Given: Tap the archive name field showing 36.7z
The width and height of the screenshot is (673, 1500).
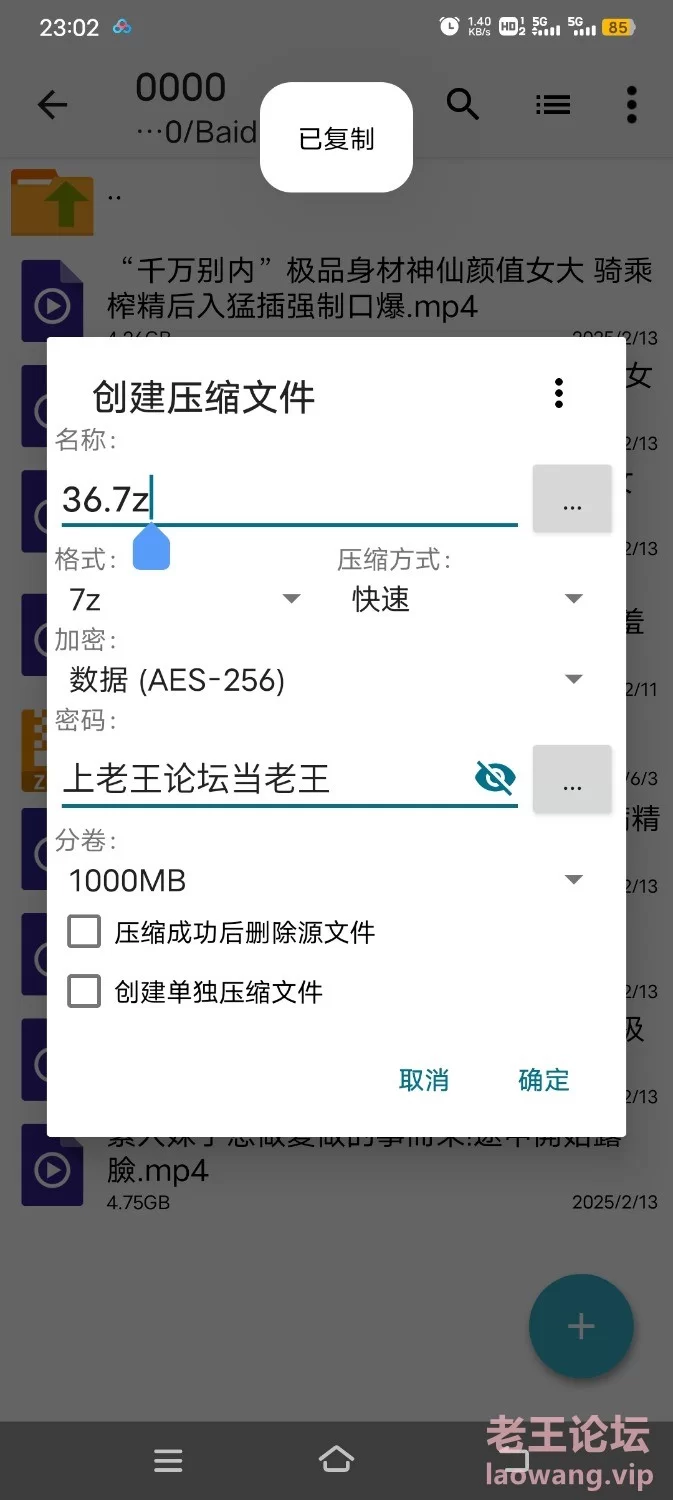Looking at the screenshot, I should point(288,499).
